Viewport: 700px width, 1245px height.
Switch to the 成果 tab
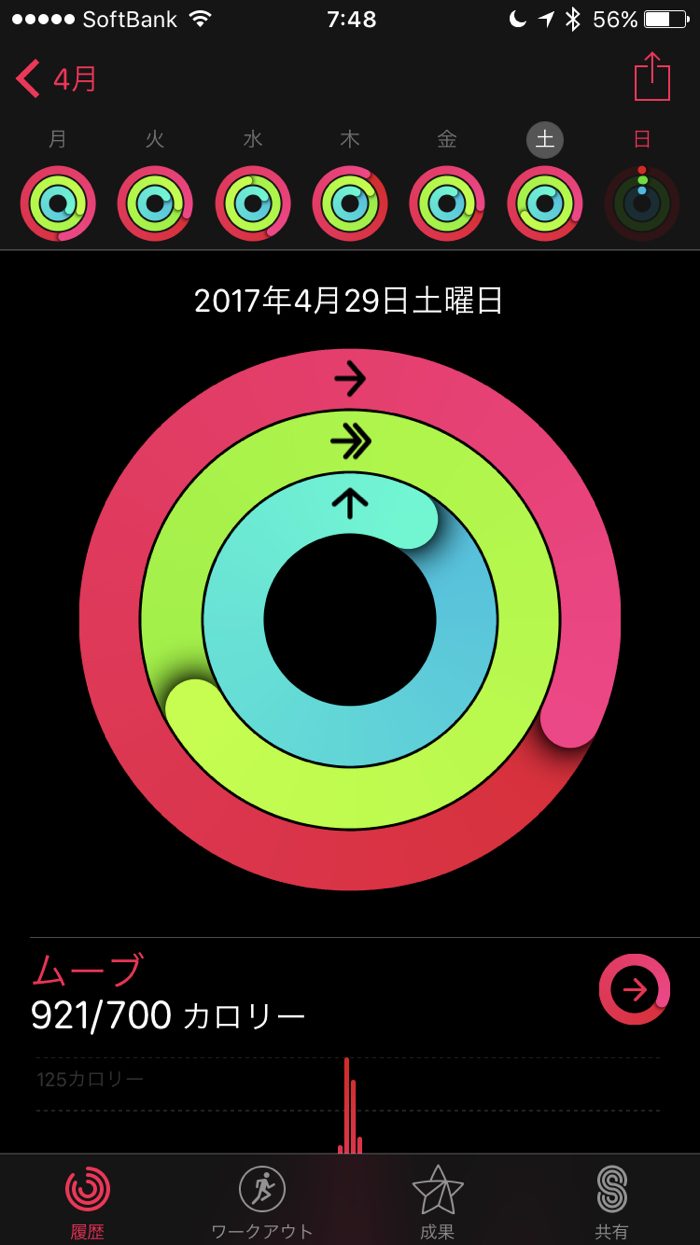tap(437, 1200)
